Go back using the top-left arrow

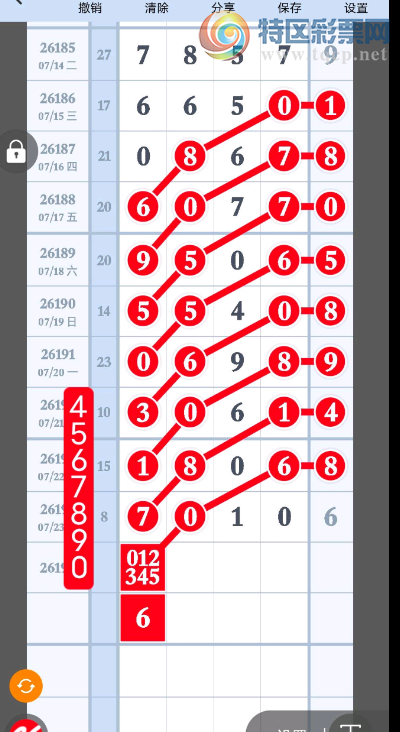click(17, 2)
